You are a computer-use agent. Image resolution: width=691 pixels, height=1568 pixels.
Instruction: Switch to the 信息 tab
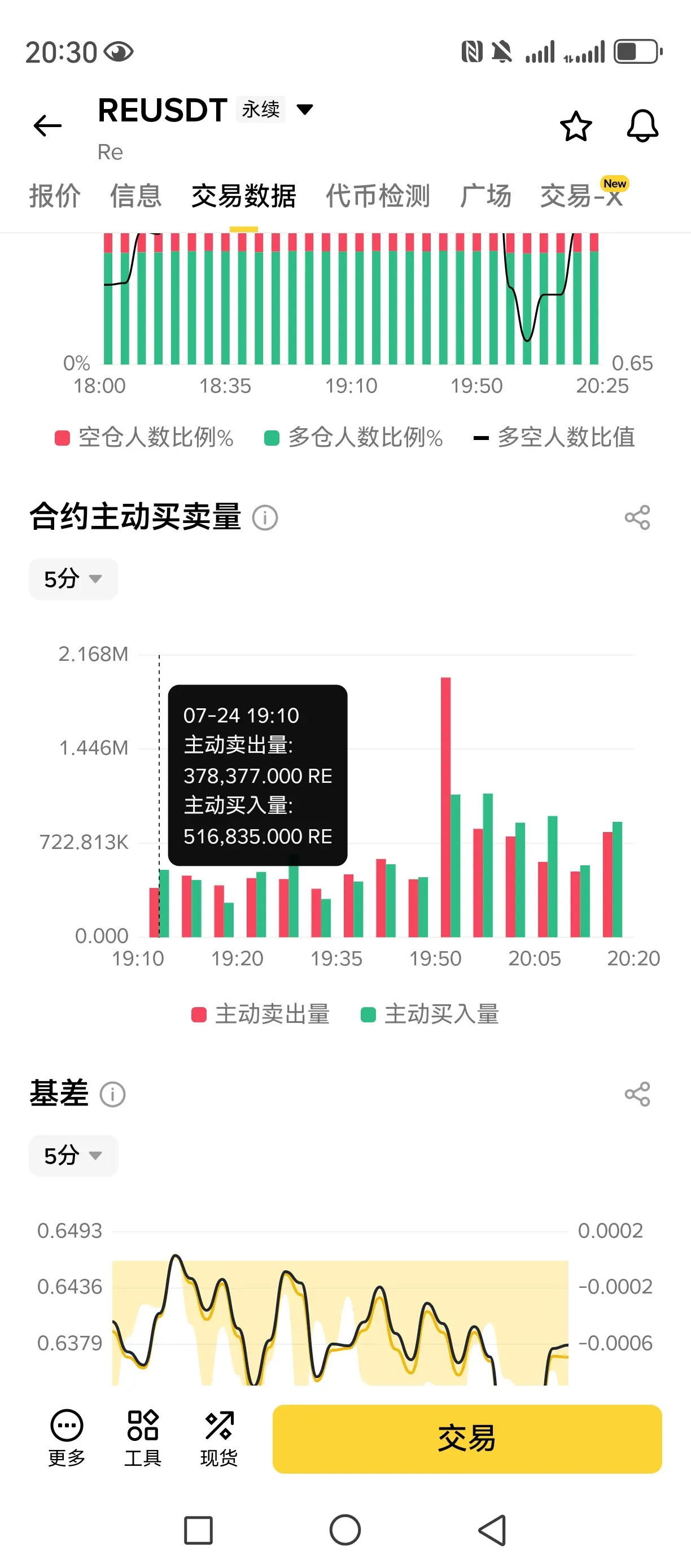(135, 196)
